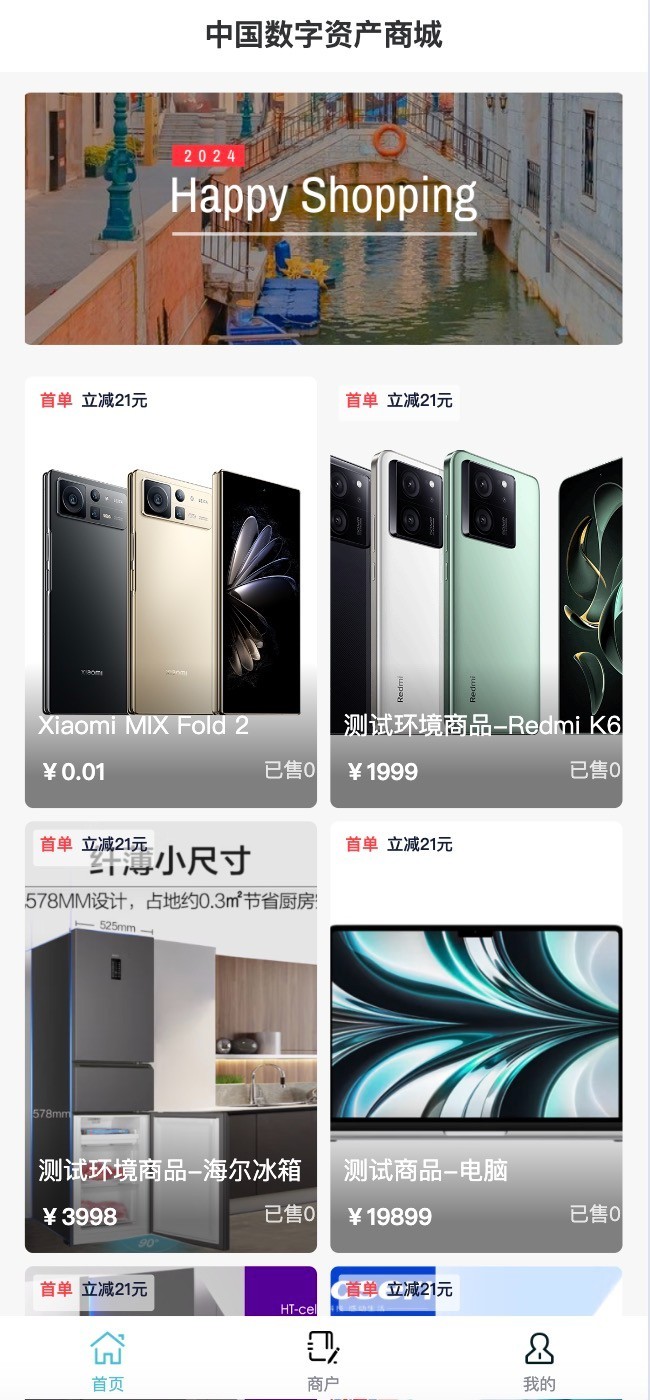
Task: Switch to the 商户 tab
Action: click(x=323, y=1360)
